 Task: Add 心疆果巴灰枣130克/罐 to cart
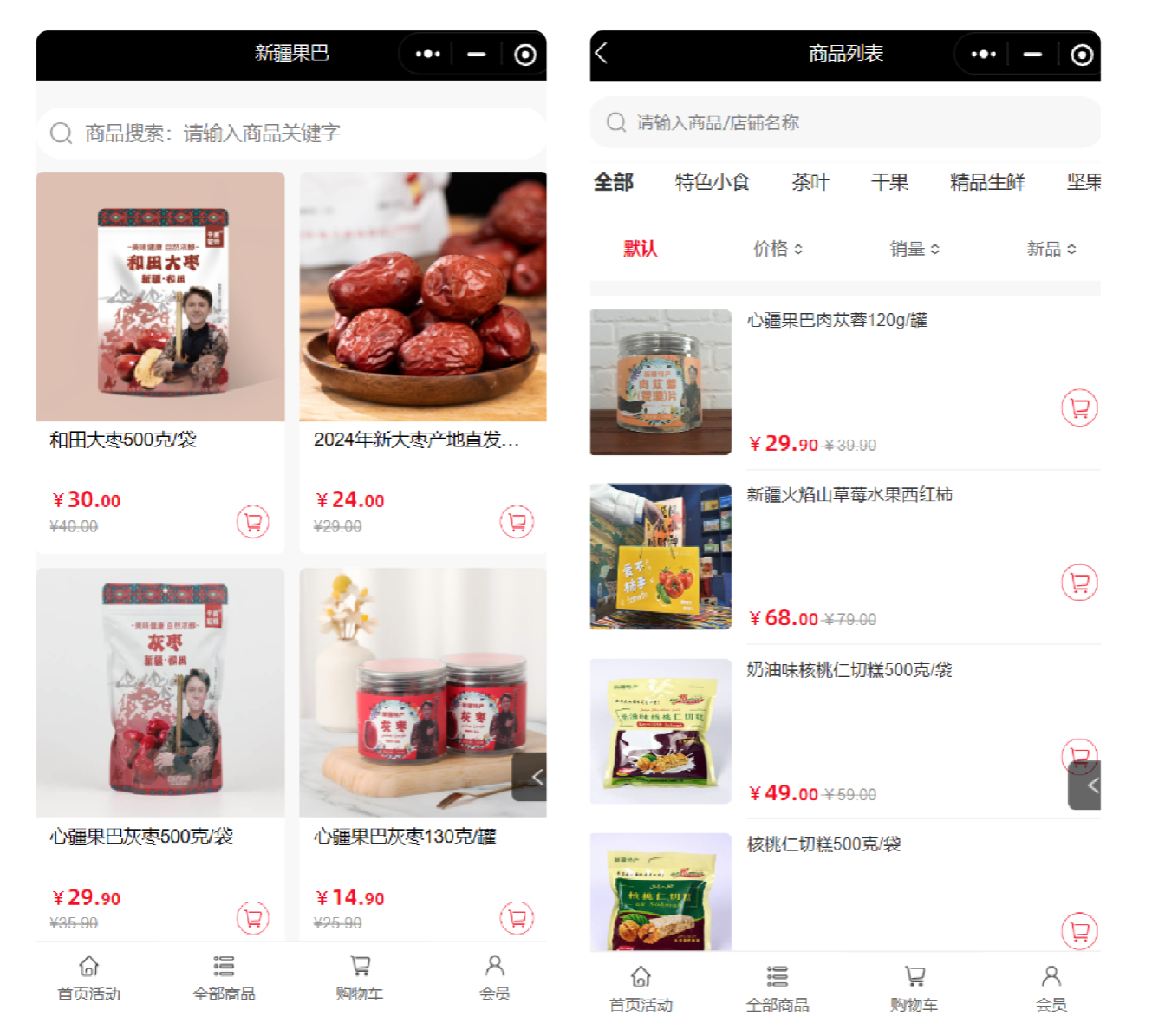pos(517,918)
